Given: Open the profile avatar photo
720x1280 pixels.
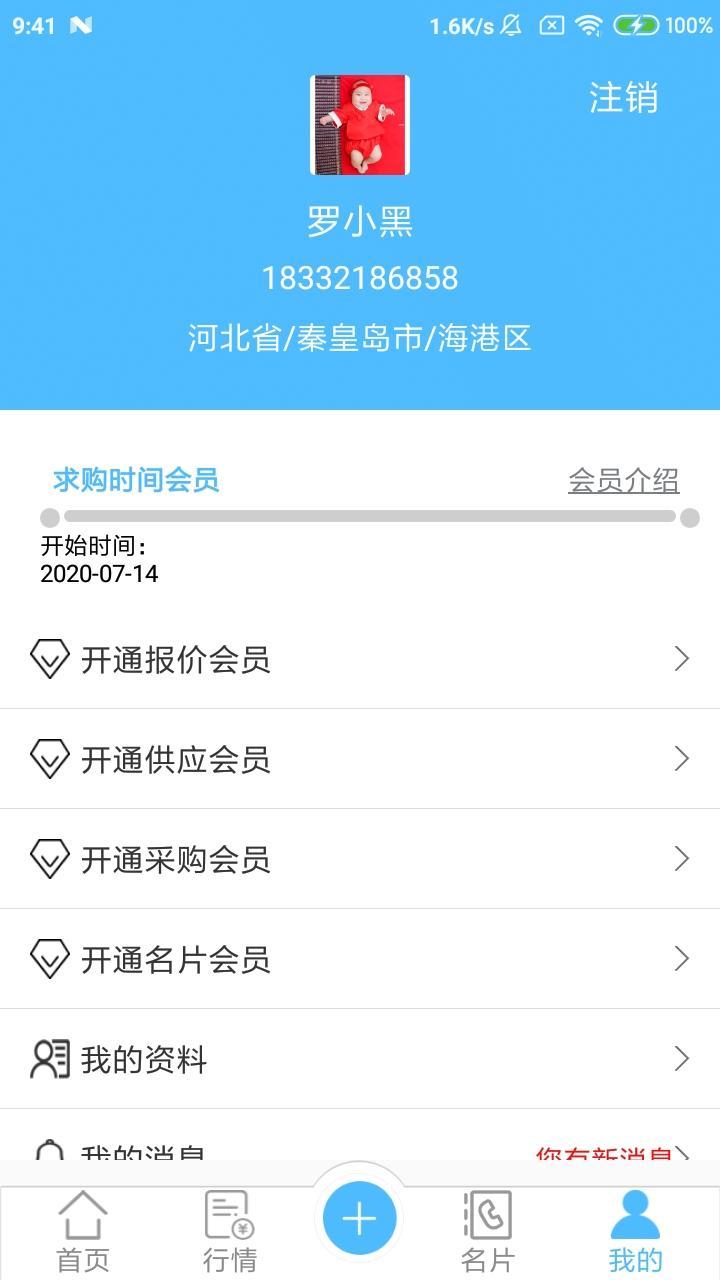Looking at the screenshot, I should point(360,125).
